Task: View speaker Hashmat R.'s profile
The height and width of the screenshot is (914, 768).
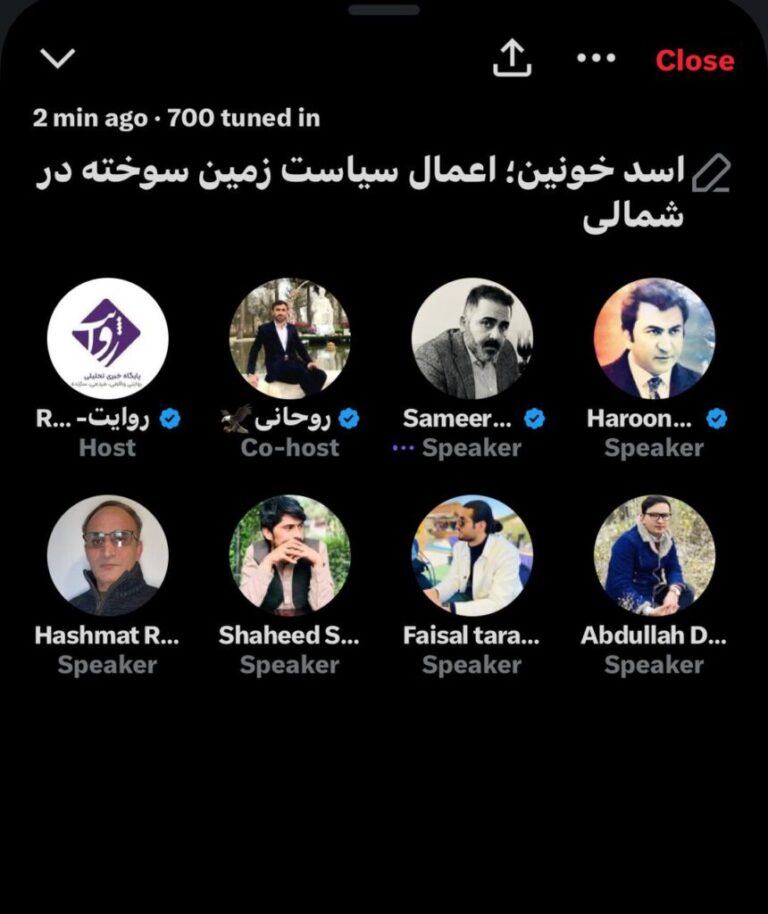Action: [x=107, y=555]
